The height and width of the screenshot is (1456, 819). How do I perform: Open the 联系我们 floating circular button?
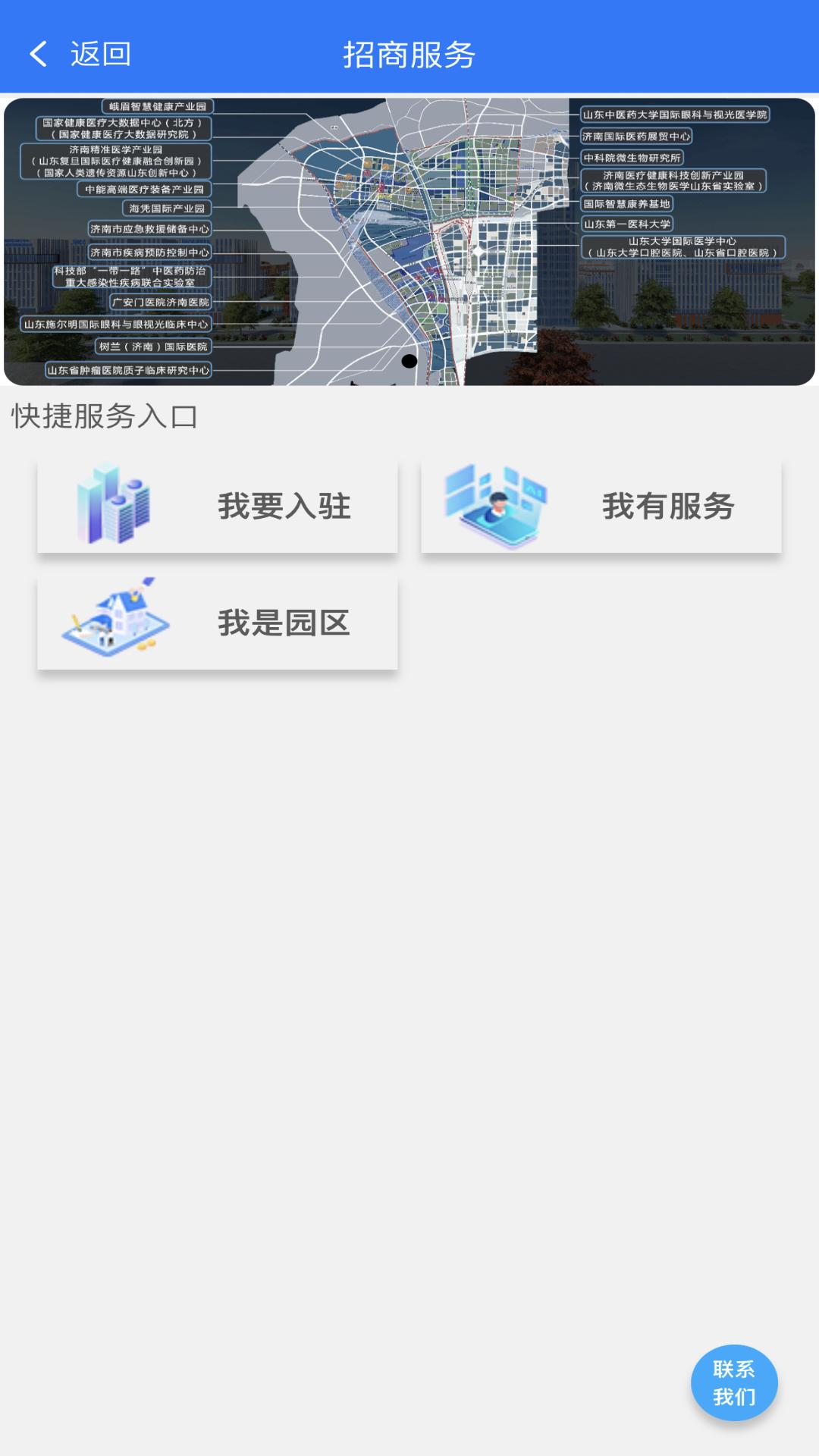point(733,1382)
